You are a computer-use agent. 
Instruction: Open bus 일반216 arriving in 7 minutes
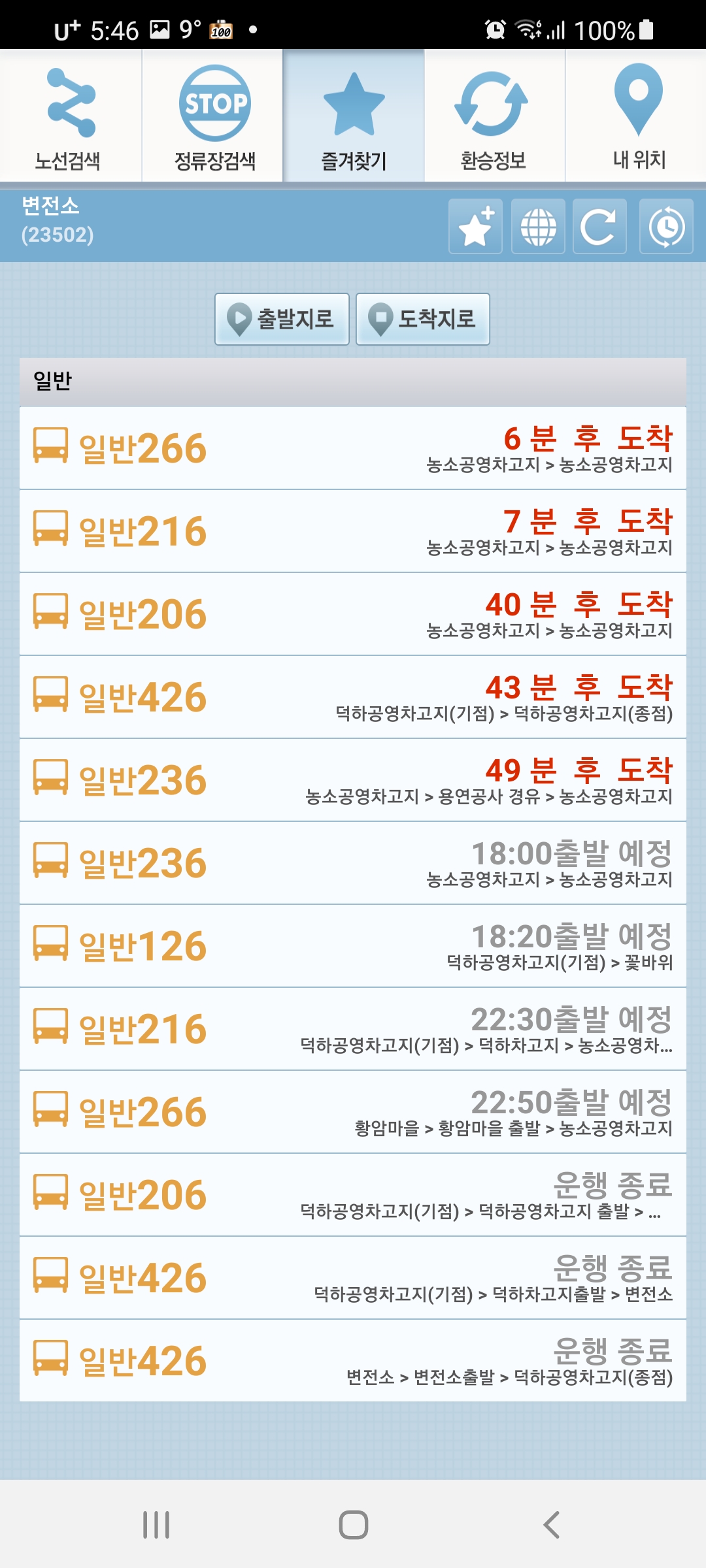coord(353,531)
